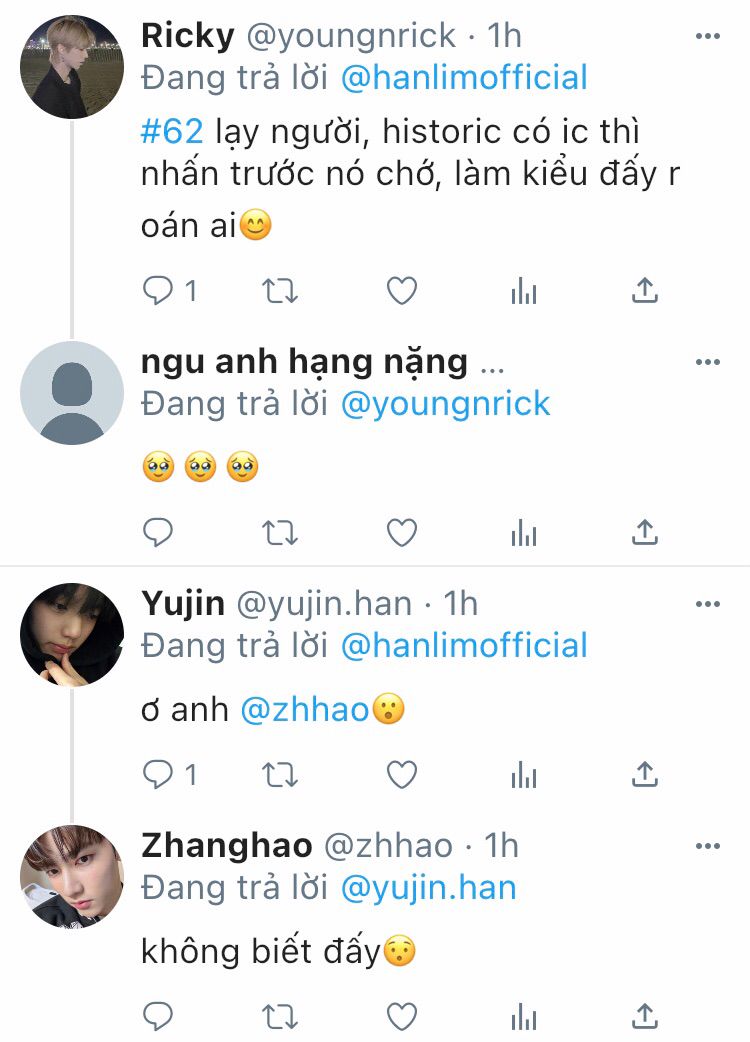The image size is (750, 1042).
Task: Open Ricky's profile picture
Action: coord(72,67)
